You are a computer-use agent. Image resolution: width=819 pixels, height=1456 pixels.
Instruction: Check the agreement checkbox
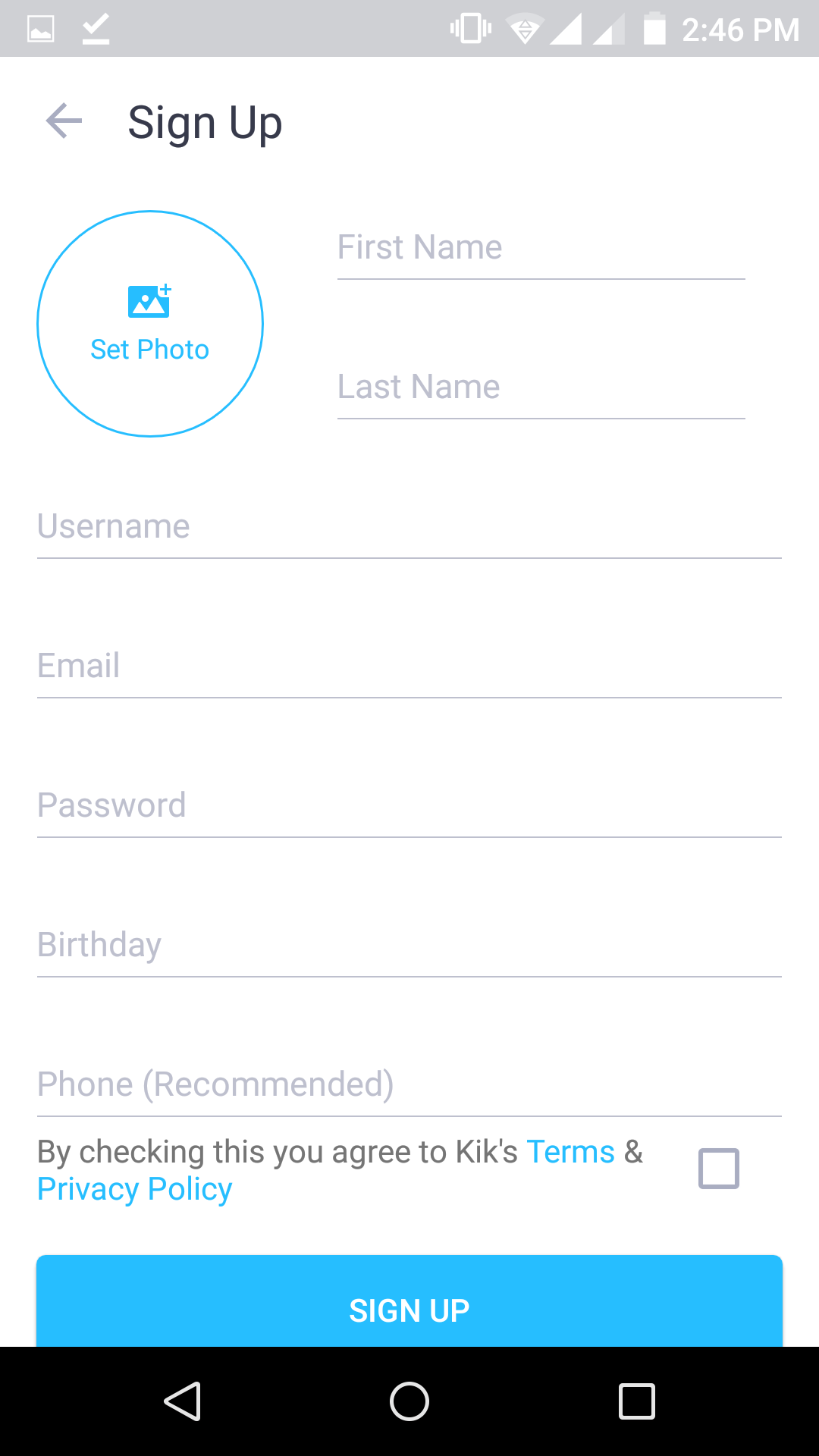click(718, 1169)
